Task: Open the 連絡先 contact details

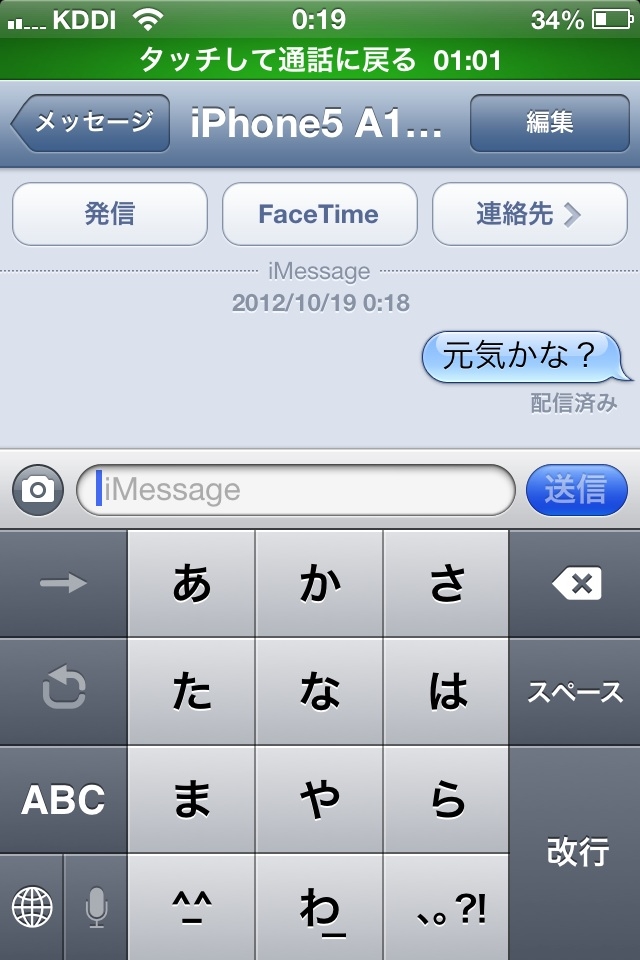Action: click(x=528, y=214)
